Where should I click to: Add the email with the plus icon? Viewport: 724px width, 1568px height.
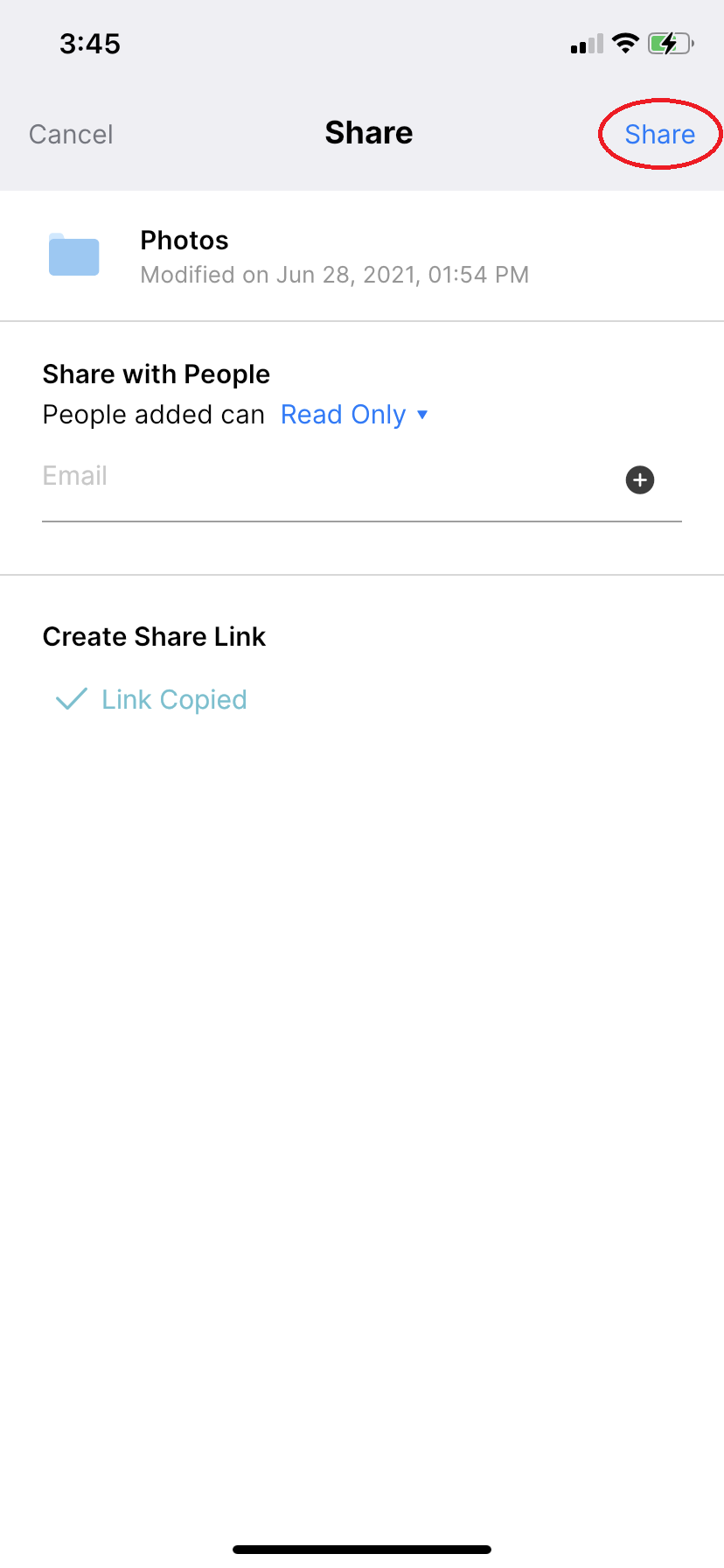click(x=640, y=479)
